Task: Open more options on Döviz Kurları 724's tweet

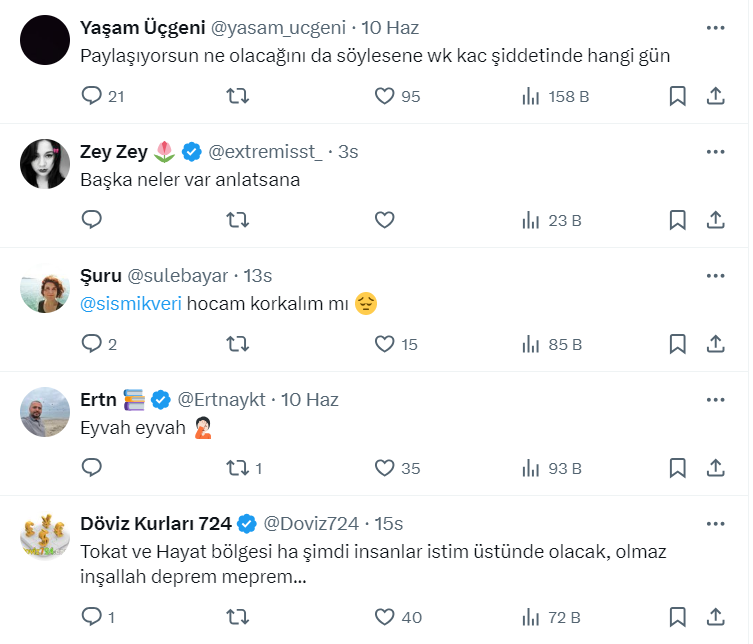Action: tap(715, 523)
